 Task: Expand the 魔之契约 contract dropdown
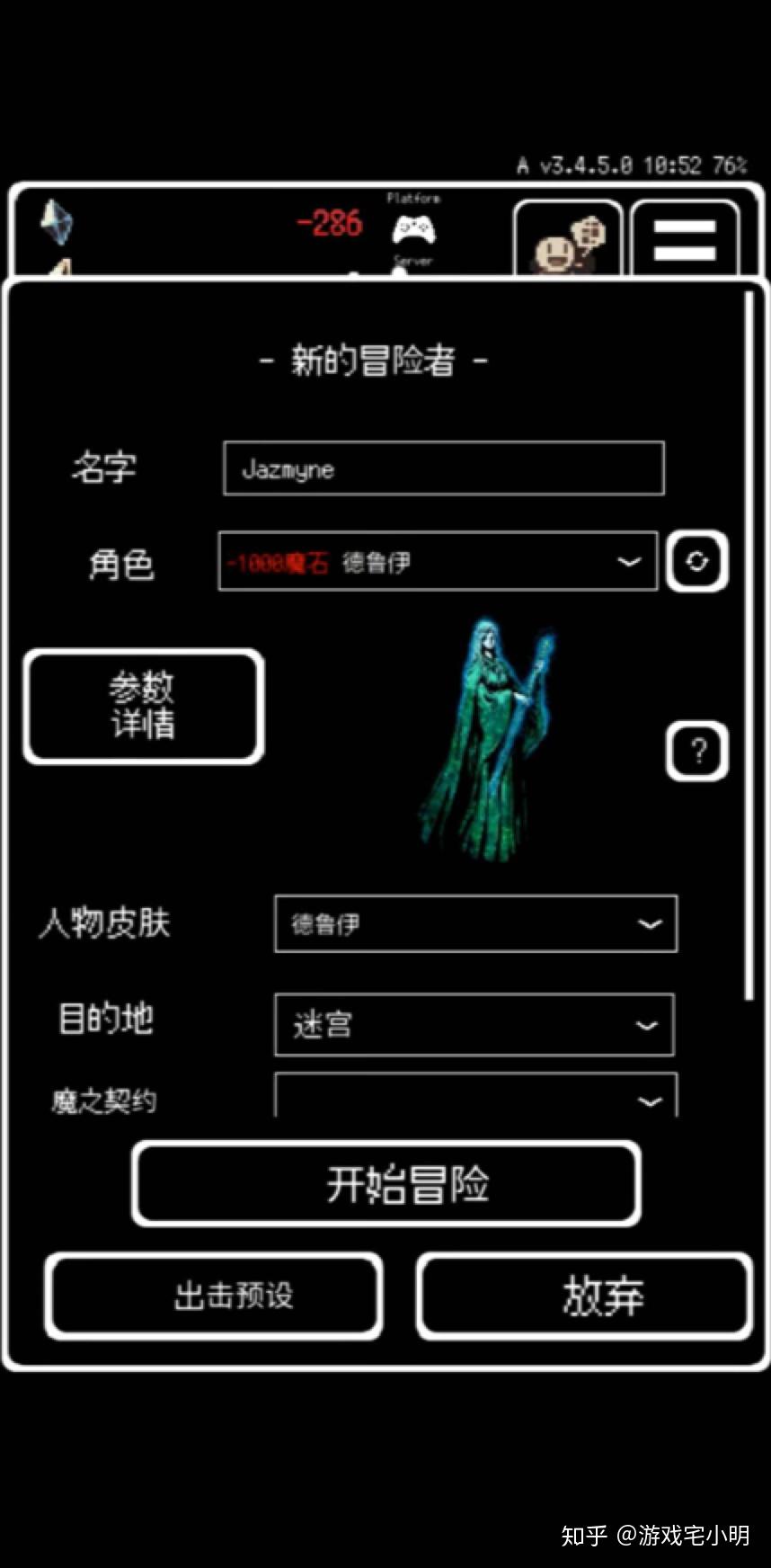pyautogui.click(x=475, y=1095)
